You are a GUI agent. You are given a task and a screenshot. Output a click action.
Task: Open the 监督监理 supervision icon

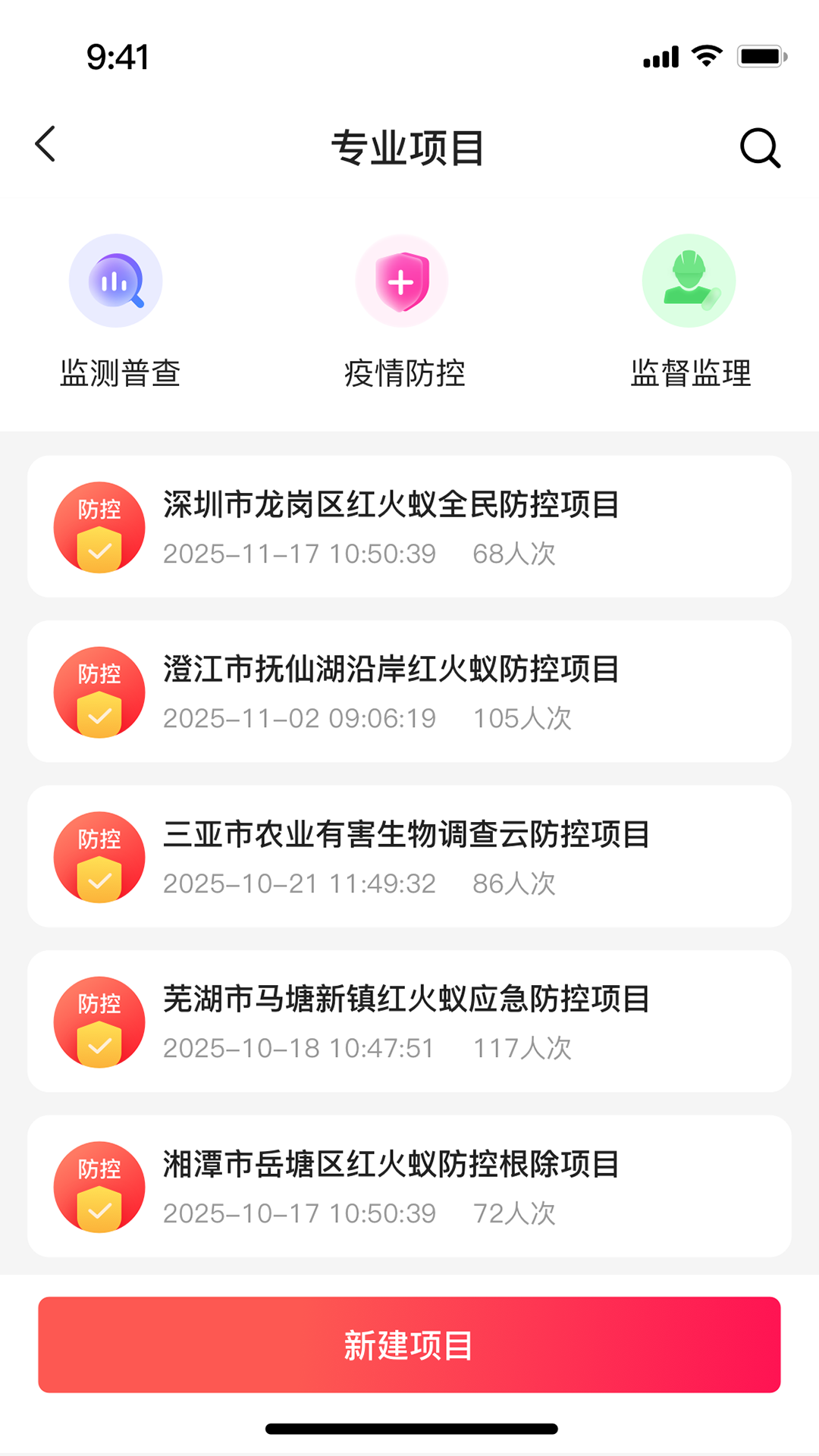coord(689,280)
